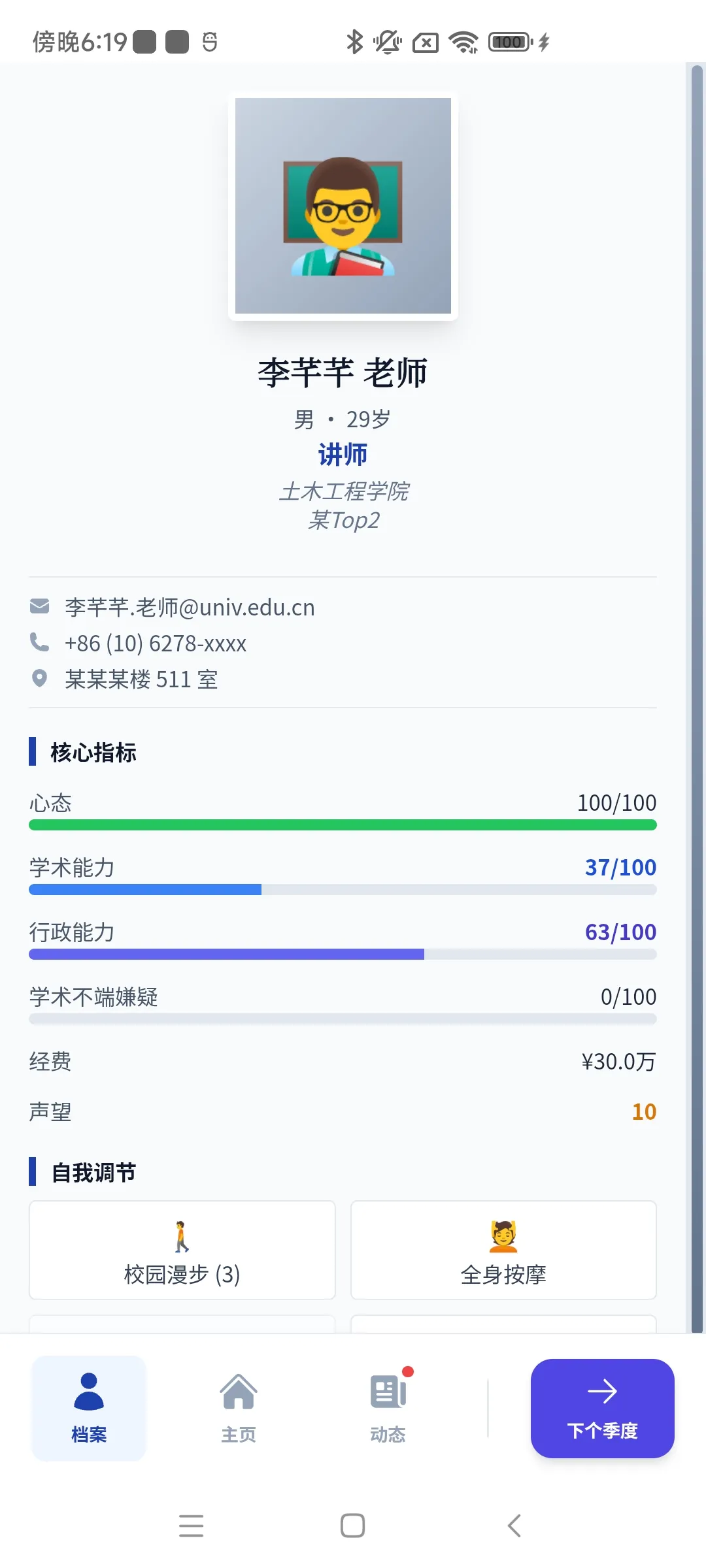Open the 讲师 title link
Viewport: 706px width, 1568px height.
coord(343,454)
